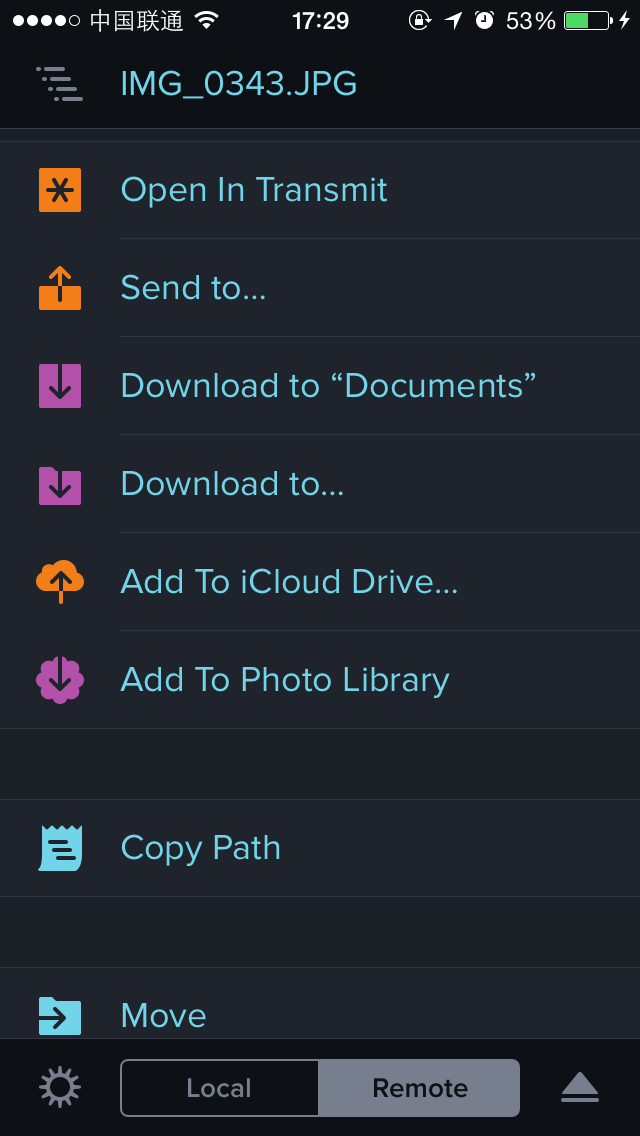The width and height of the screenshot is (640, 1136).
Task: Open the settings gear
Action: coord(59,1087)
